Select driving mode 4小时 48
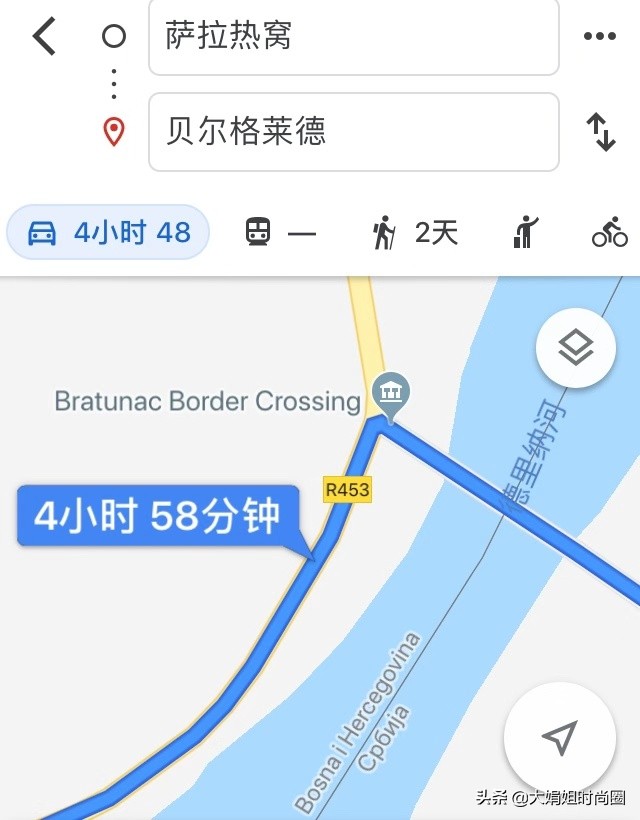The image size is (640, 820). [109, 233]
